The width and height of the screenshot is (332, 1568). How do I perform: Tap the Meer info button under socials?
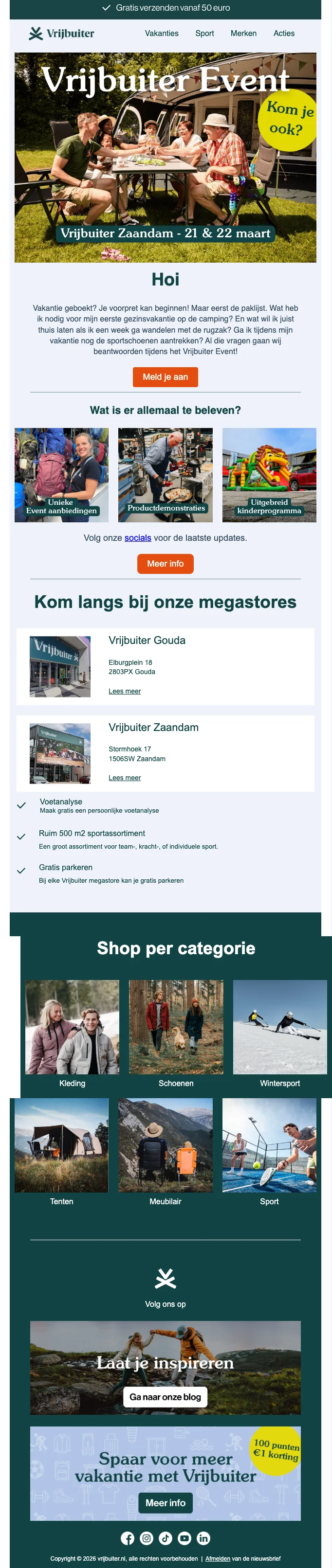point(165,564)
